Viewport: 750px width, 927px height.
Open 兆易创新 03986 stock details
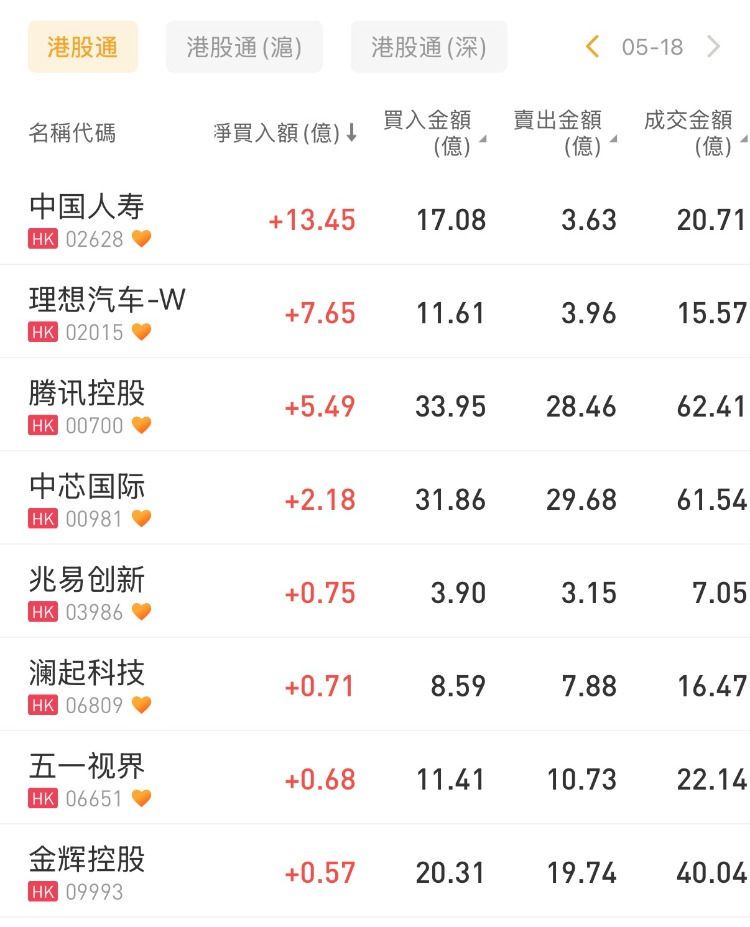point(375,592)
